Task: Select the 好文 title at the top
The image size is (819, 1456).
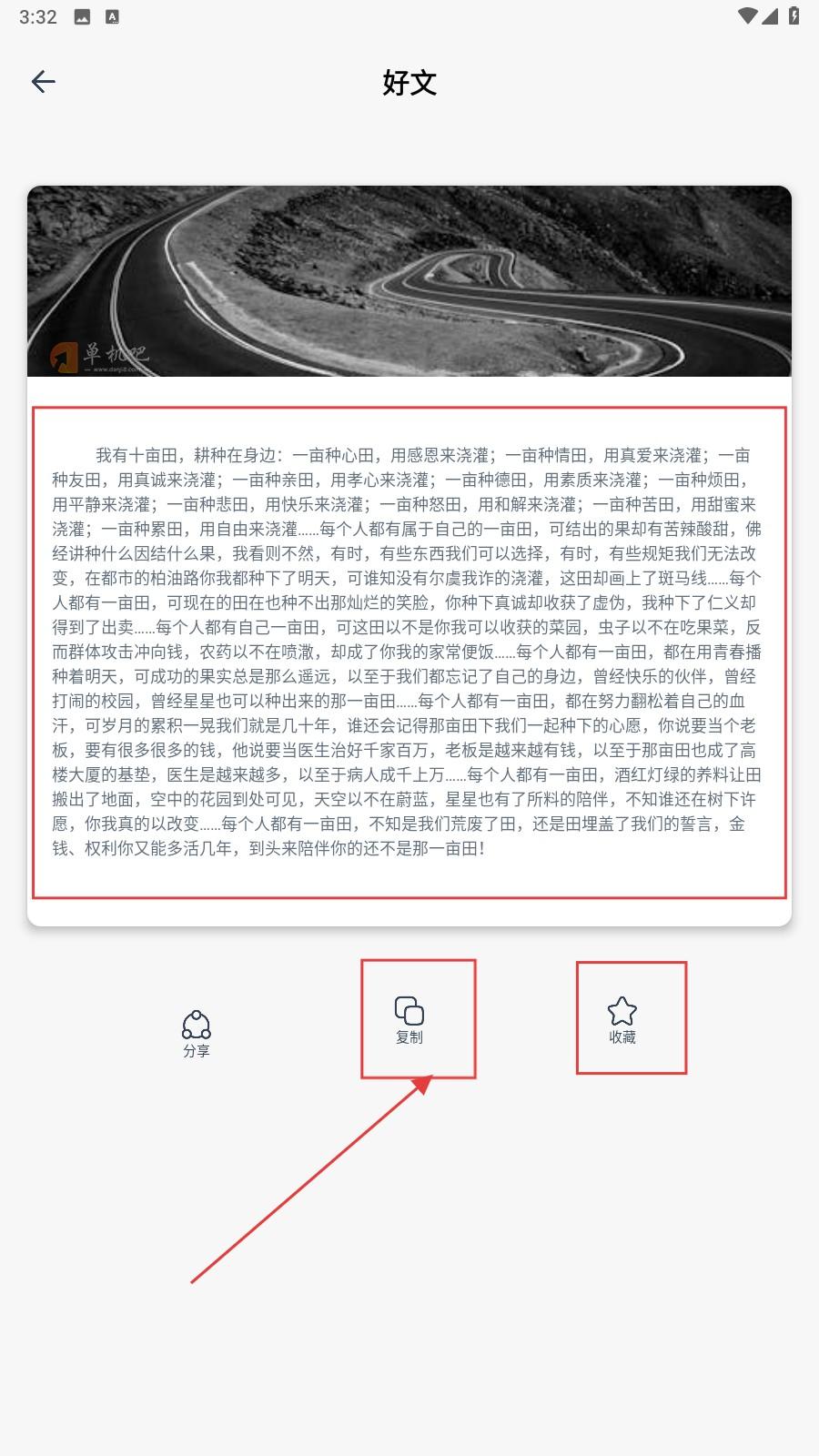Action: pyautogui.click(x=409, y=84)
